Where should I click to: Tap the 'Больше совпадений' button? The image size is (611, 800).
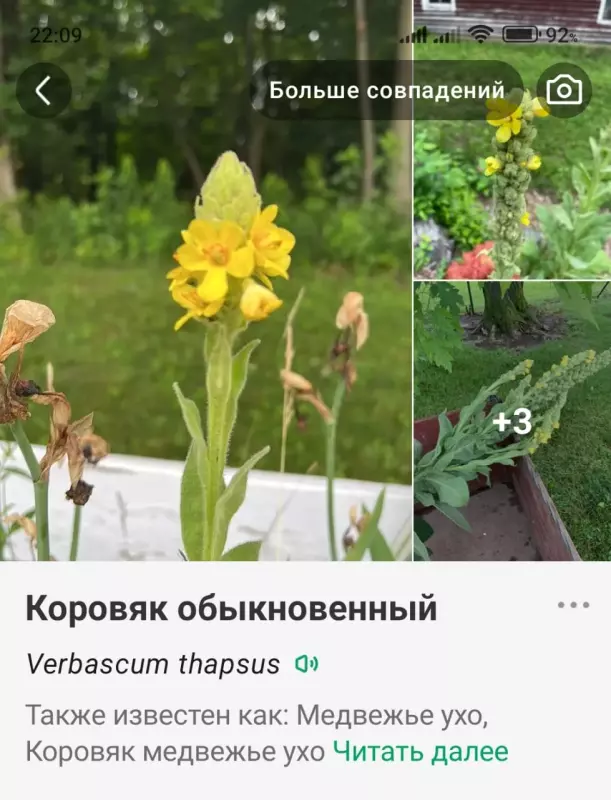click(x=385, y=91)
